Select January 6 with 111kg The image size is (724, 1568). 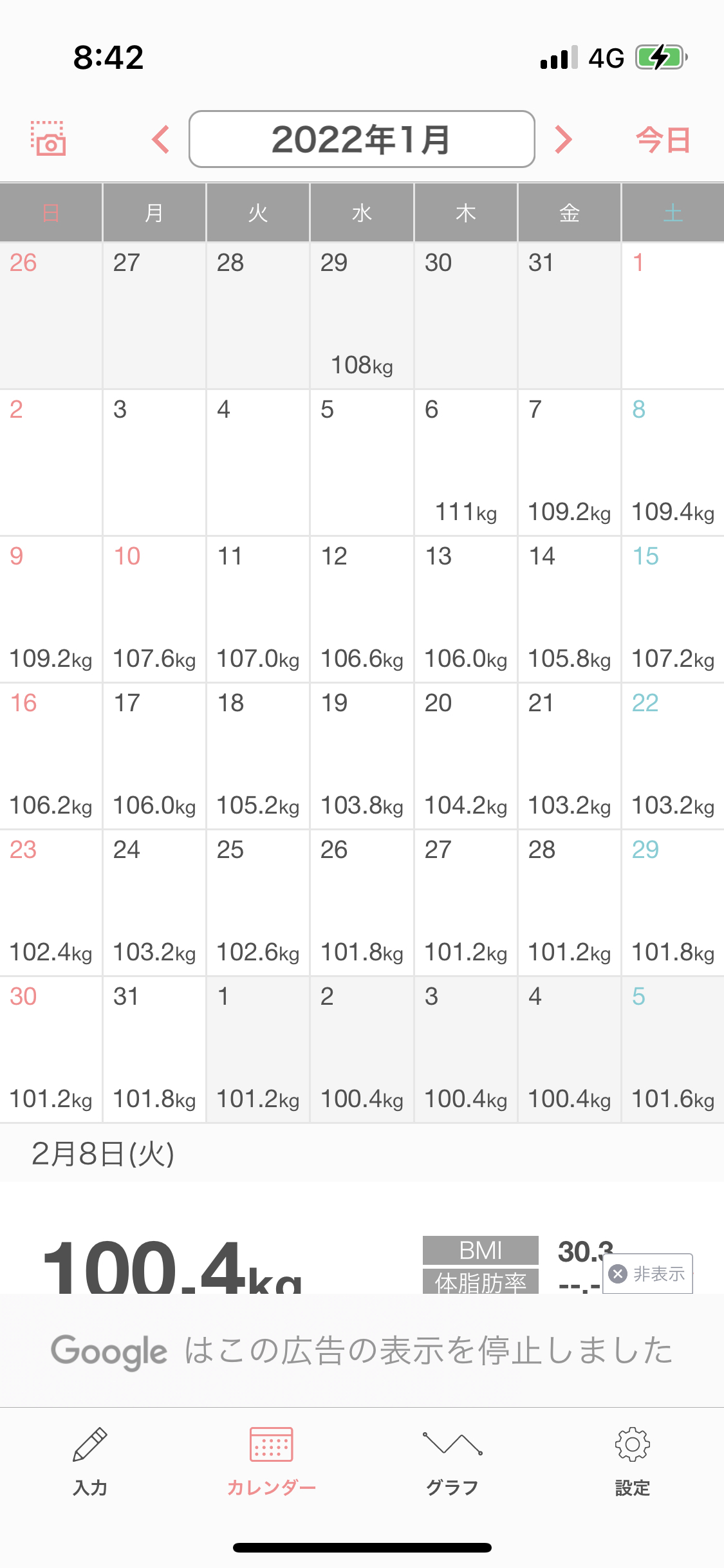click(x=466, y=462)
